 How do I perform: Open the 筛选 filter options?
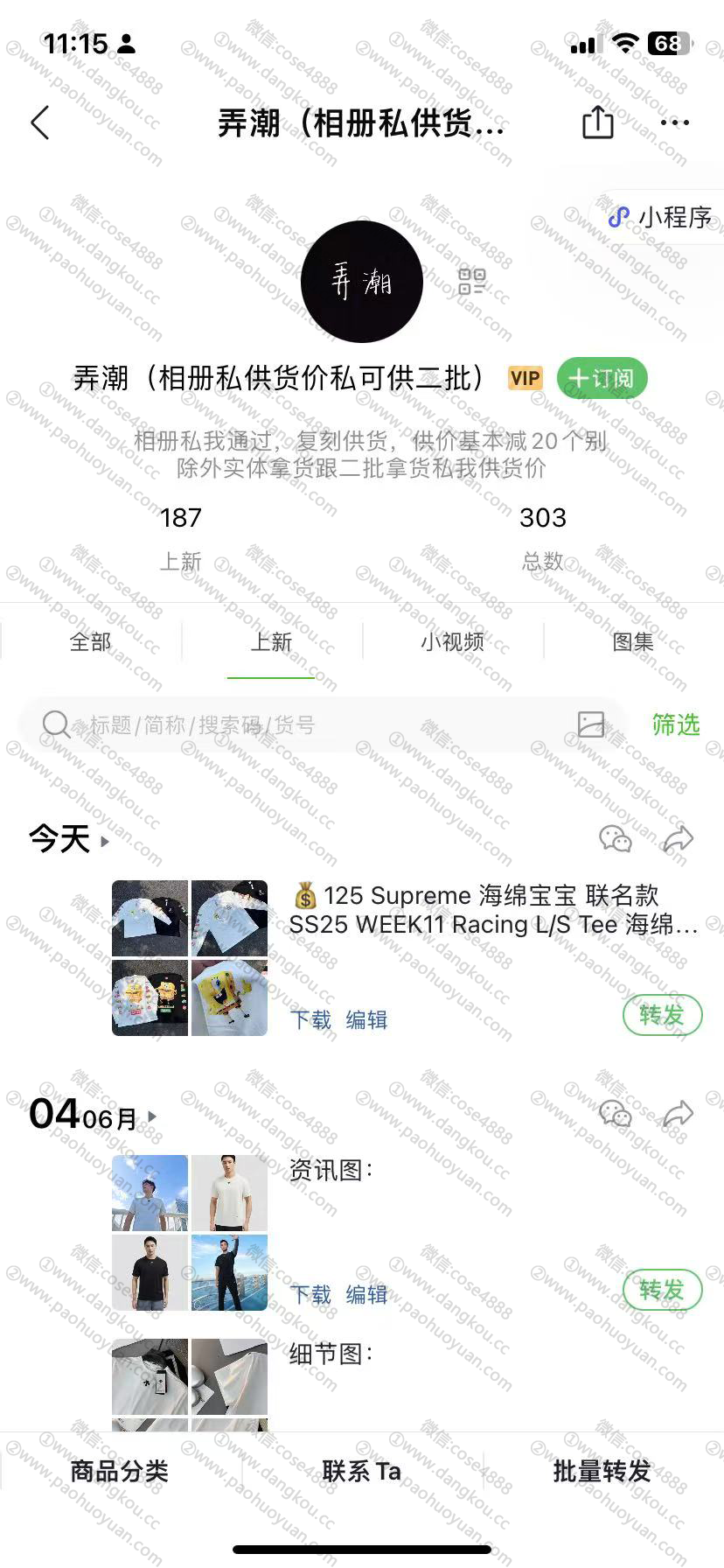coord(676,724)
